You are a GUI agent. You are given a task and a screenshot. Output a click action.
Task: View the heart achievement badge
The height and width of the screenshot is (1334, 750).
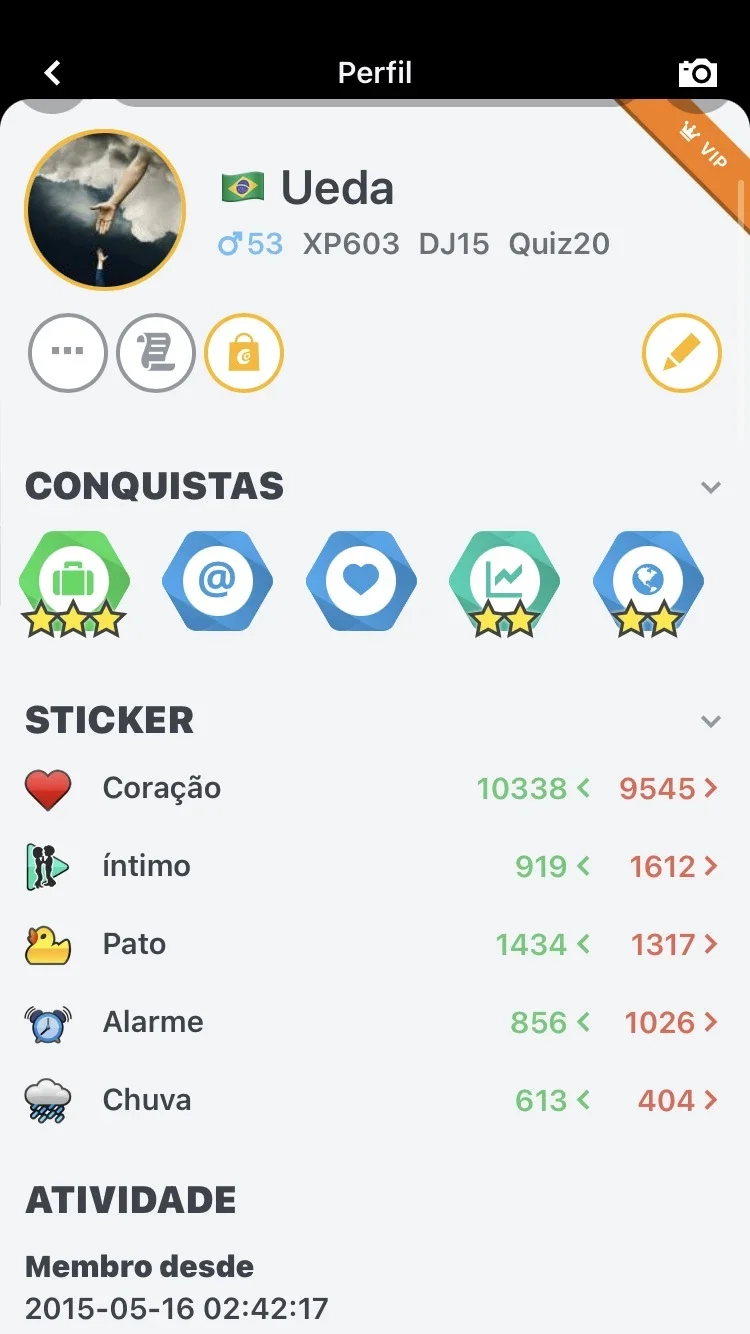(361, 581)
